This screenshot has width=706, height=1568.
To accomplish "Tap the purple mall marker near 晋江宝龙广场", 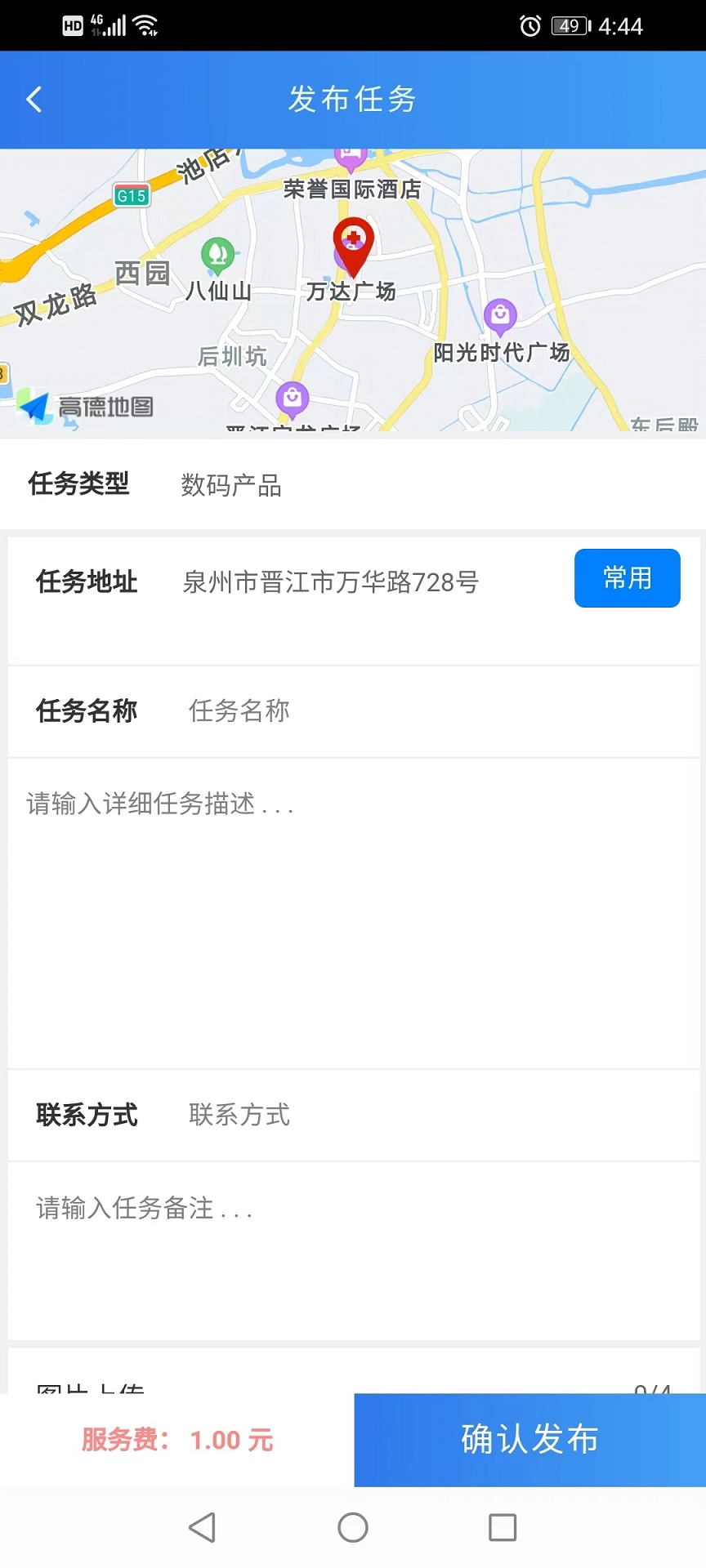I will [x=292, y=398].
